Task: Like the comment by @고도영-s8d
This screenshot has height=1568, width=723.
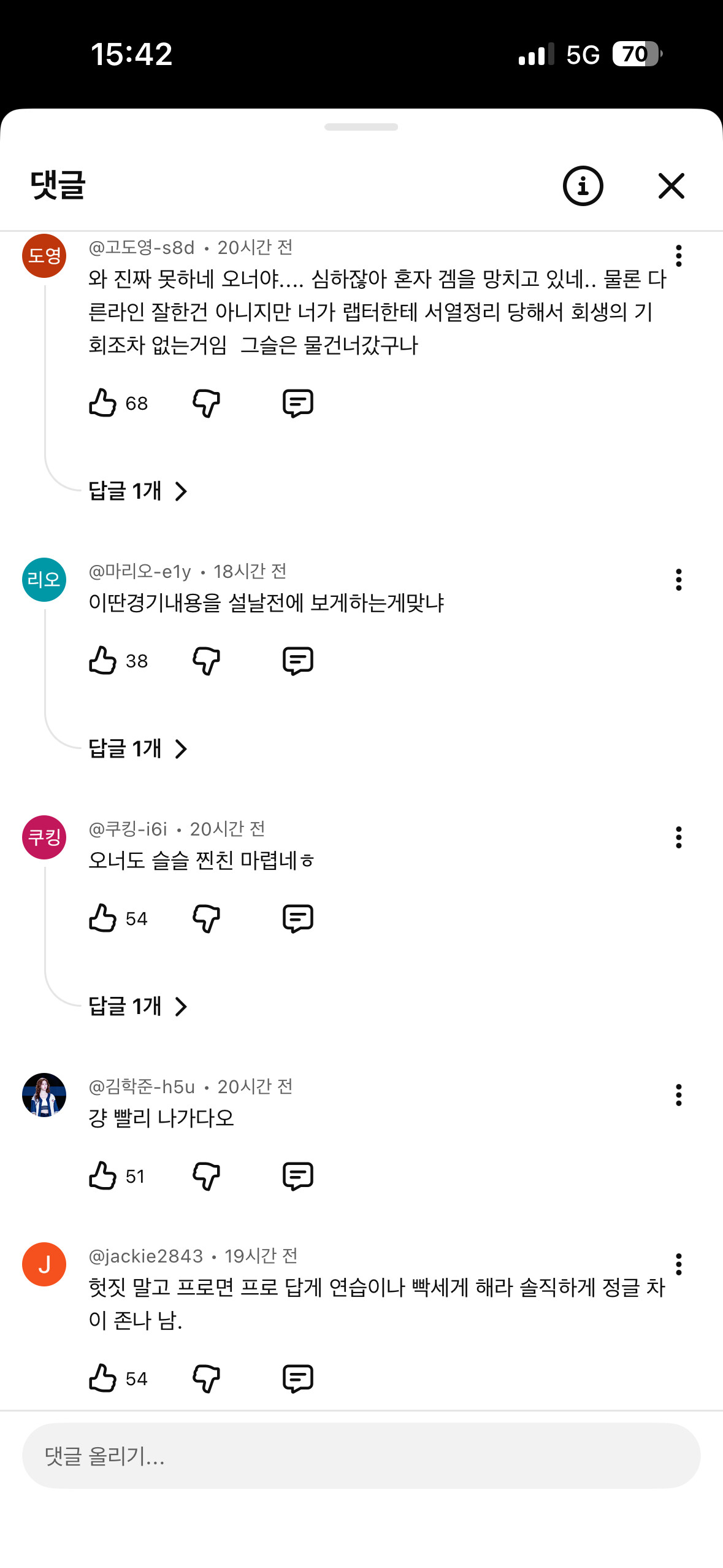Action: (x=102, y=403)
